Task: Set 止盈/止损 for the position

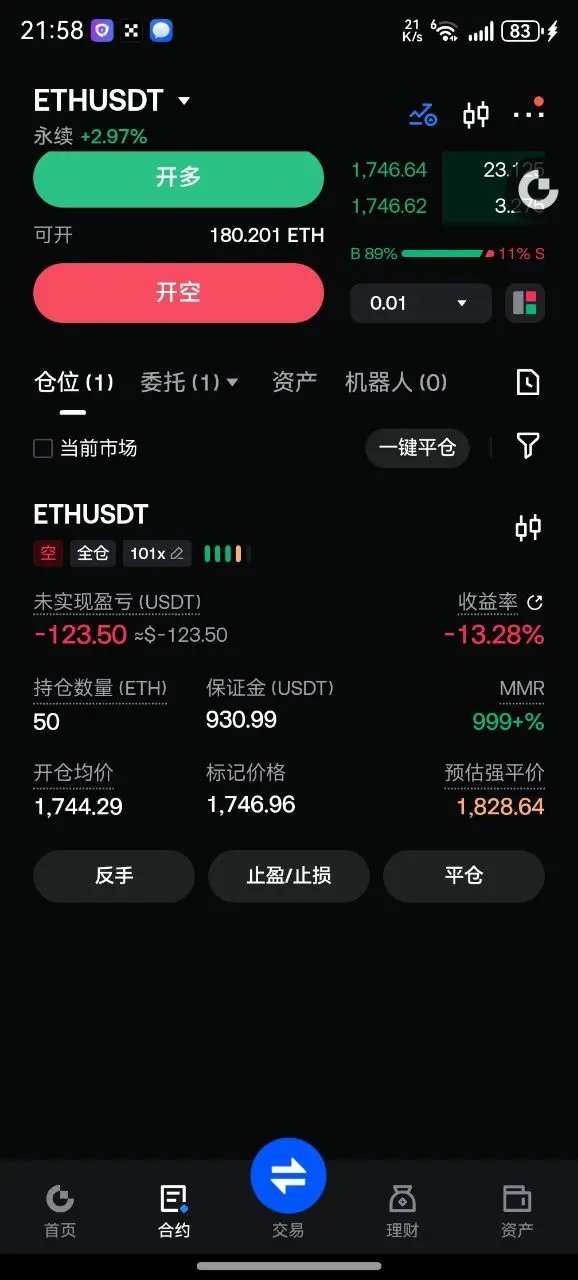Action: coord(289,876)
